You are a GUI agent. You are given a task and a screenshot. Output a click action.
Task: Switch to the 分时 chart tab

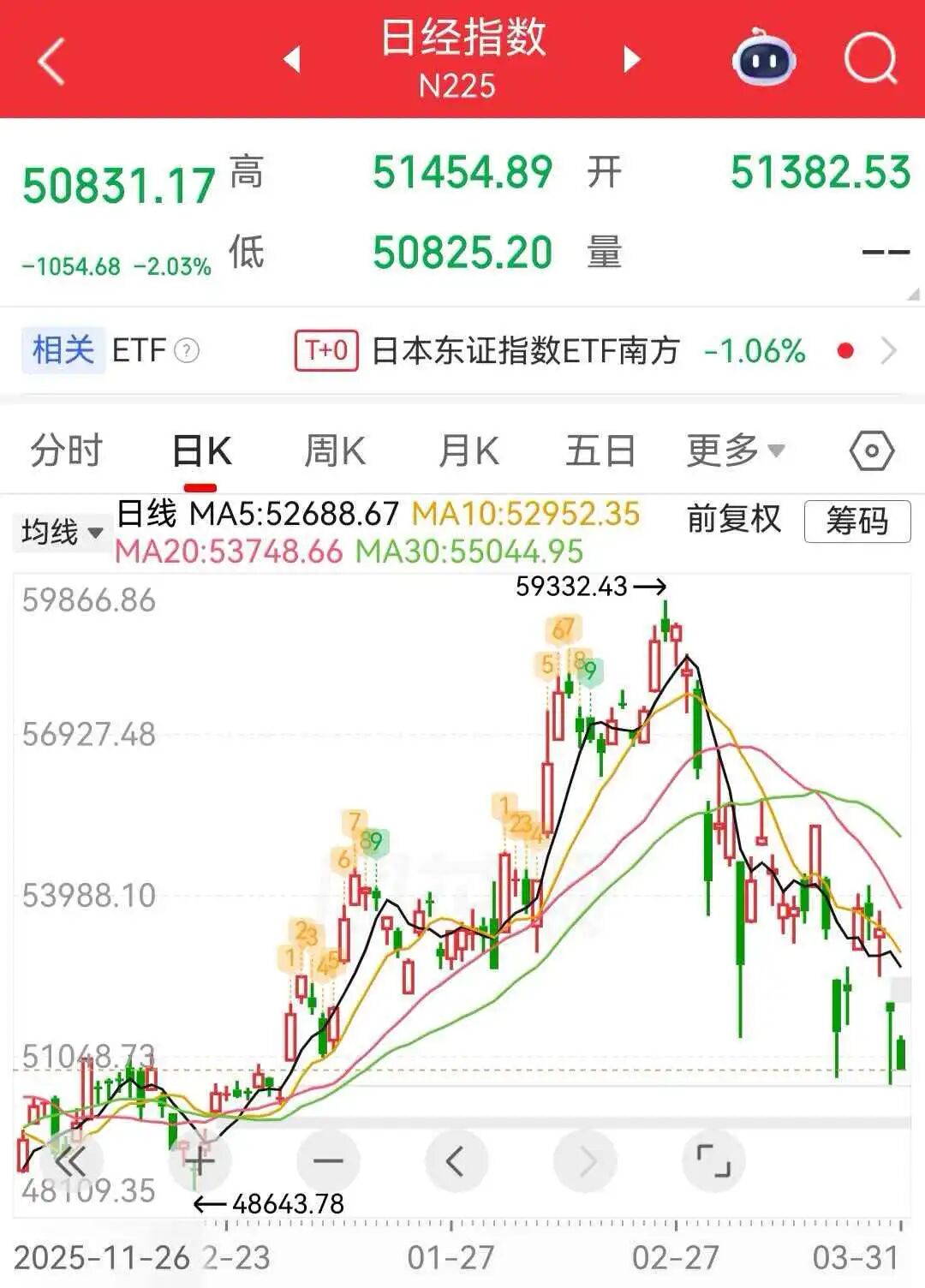tap(66, 450)
